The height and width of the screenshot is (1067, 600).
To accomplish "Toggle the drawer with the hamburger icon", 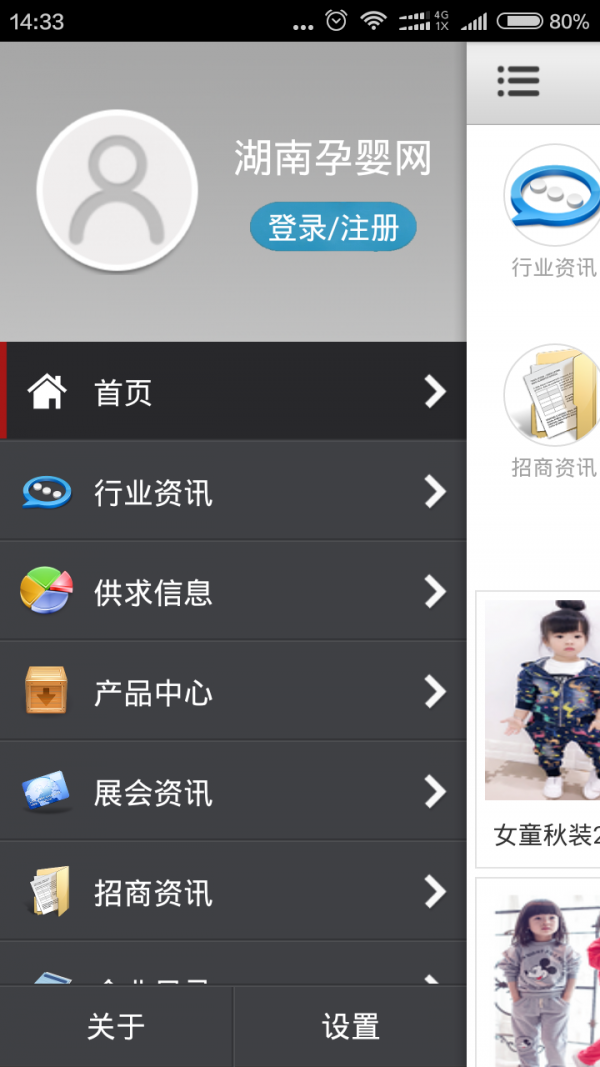I will click(x=518, y=81).
